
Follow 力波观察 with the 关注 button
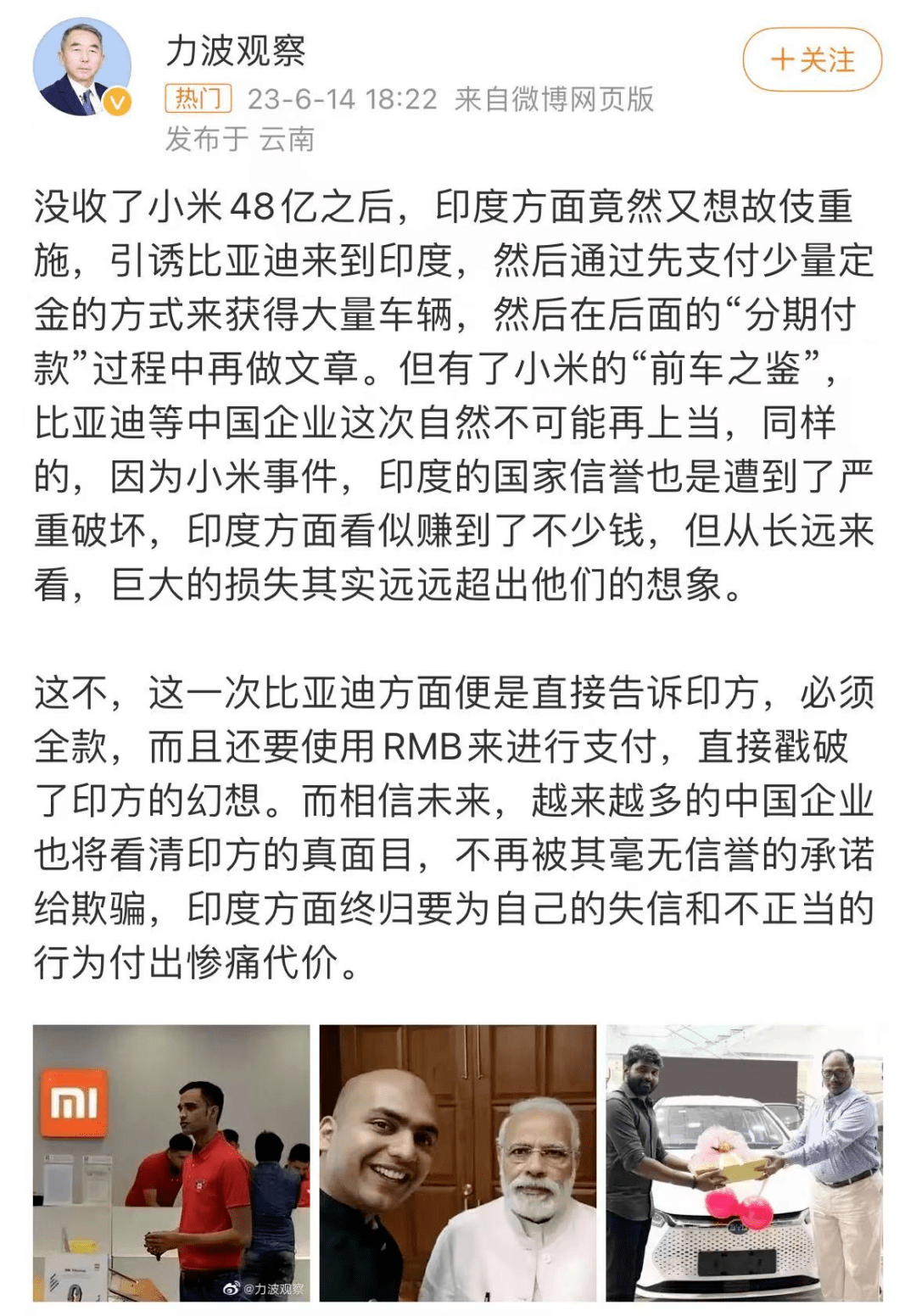tap(812, 60)
